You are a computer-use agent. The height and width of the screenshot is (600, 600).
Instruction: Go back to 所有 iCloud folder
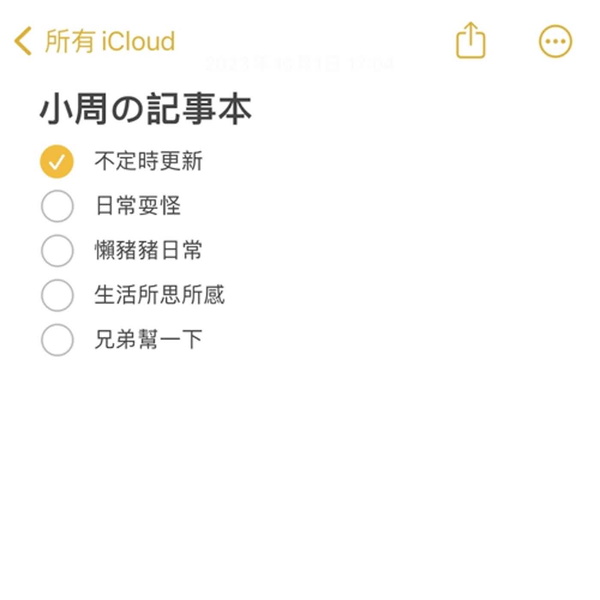(x=95, y=41)
